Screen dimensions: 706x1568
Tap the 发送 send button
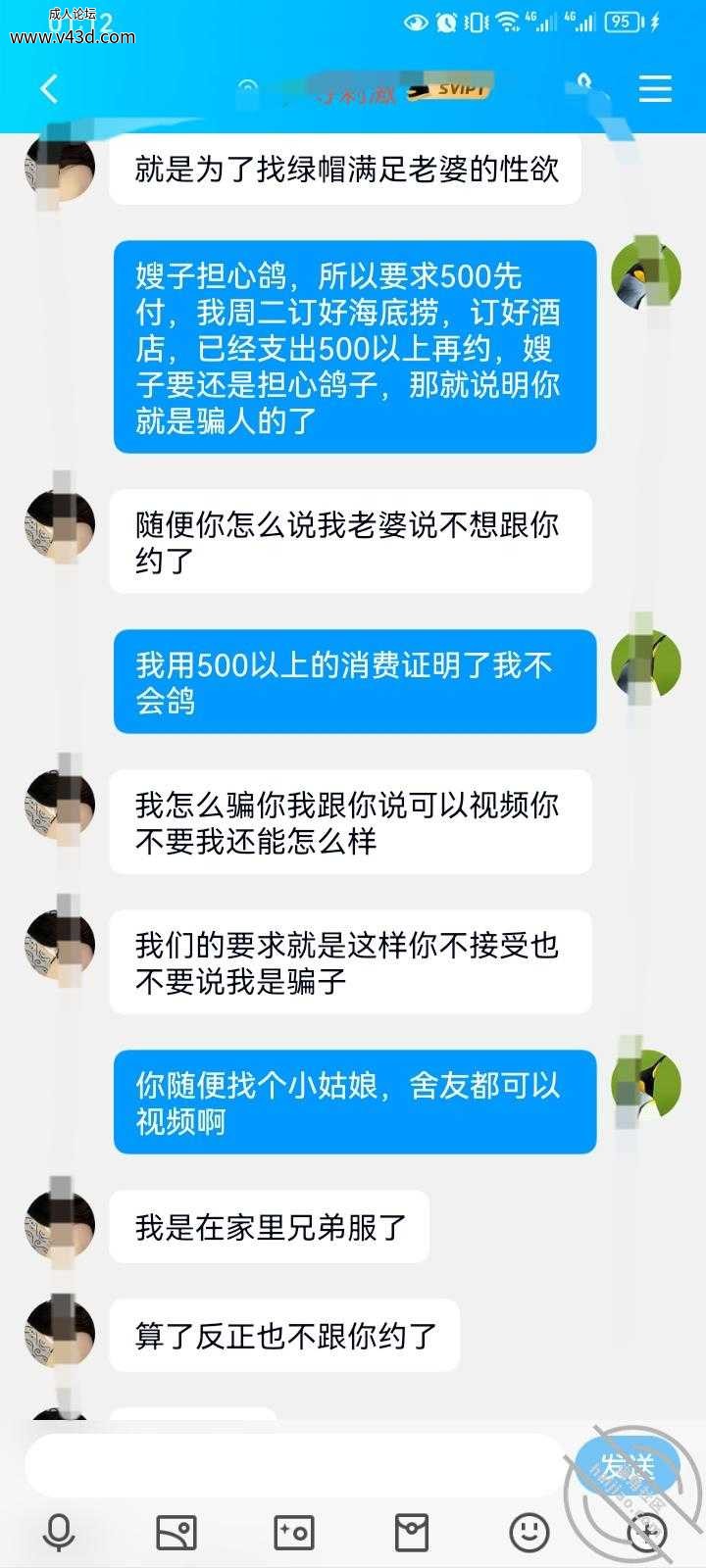tap(627, 1467)
